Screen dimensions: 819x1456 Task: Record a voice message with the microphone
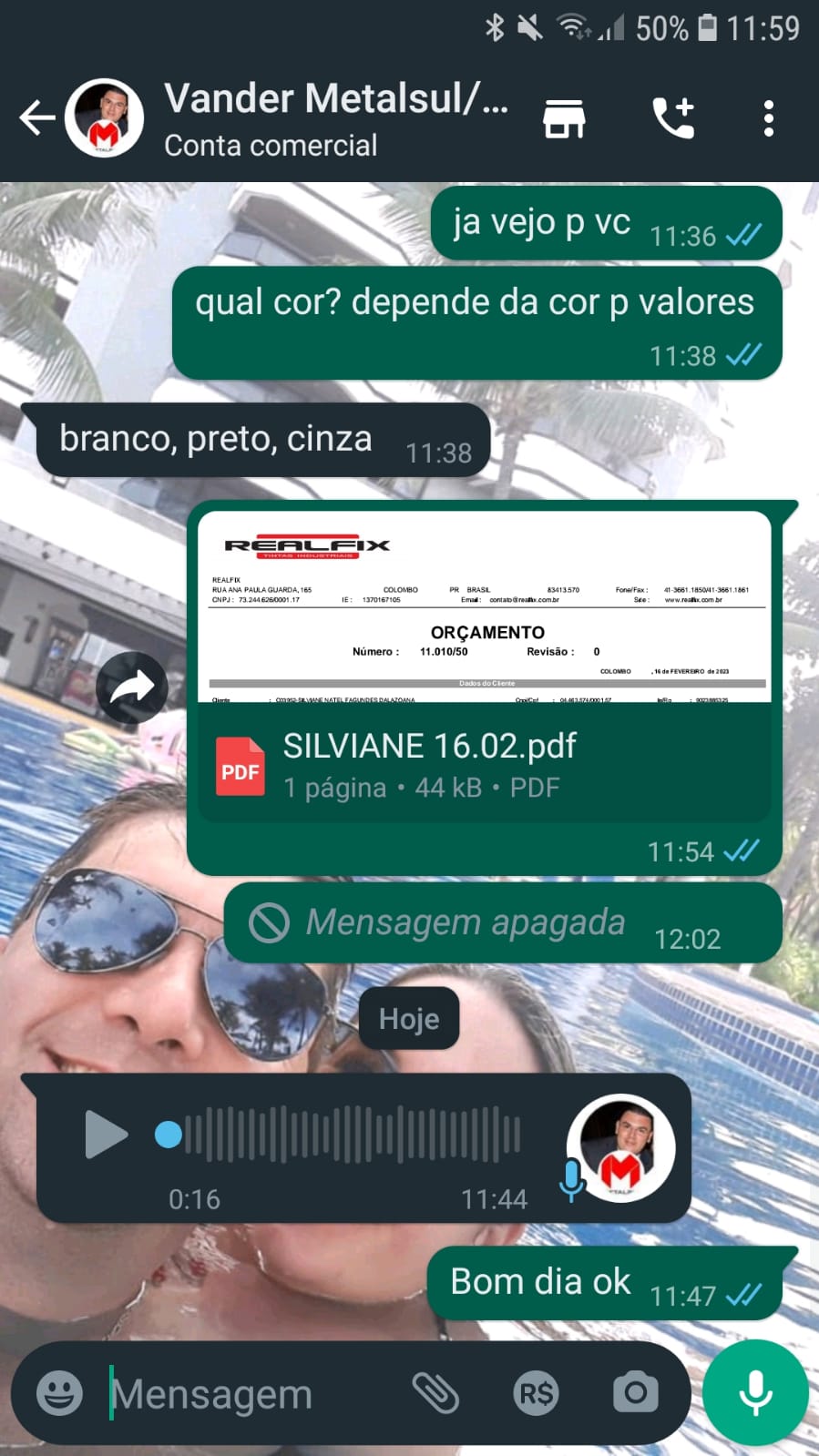coord(755,1393)
